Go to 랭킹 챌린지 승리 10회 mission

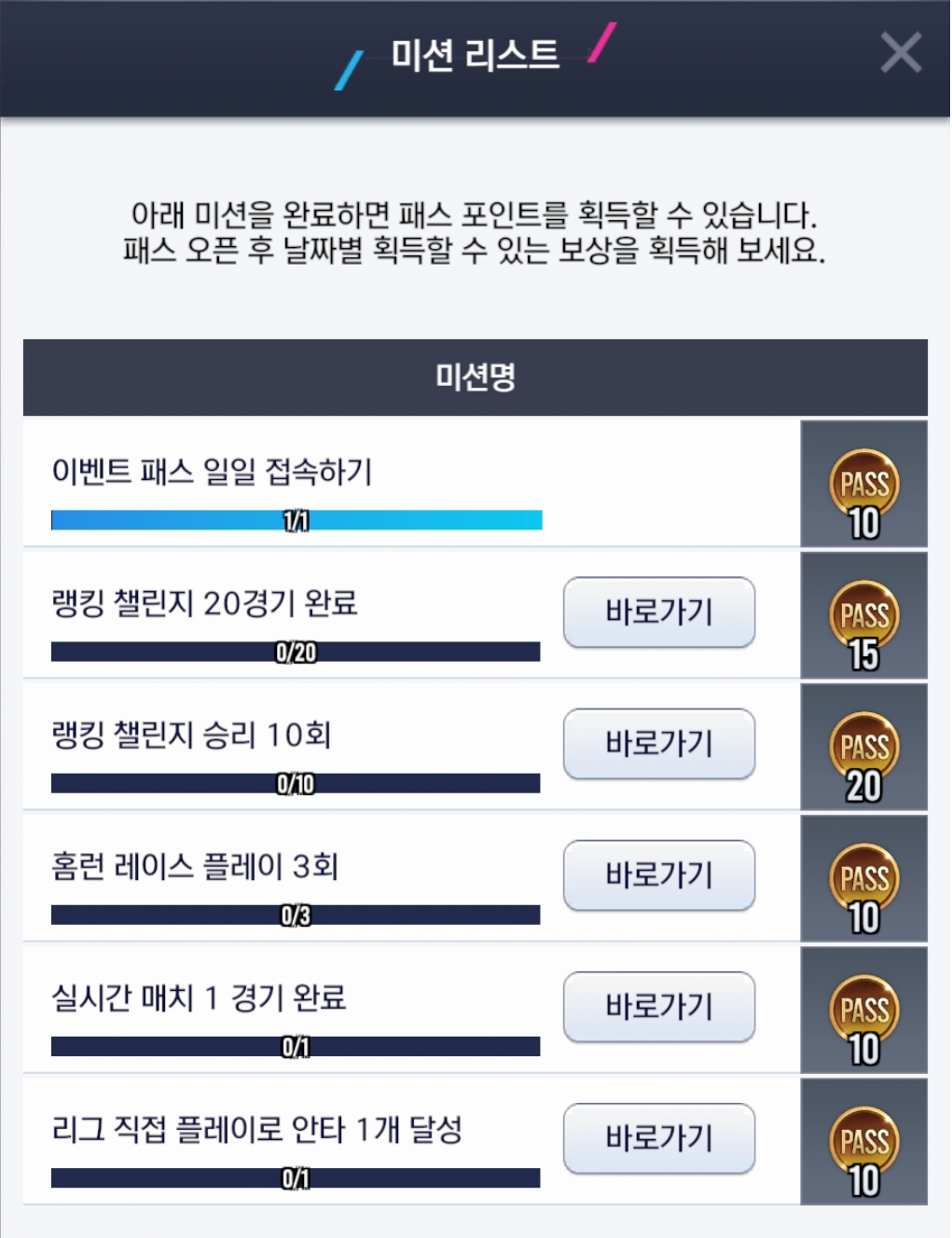(x=658, y=744)
